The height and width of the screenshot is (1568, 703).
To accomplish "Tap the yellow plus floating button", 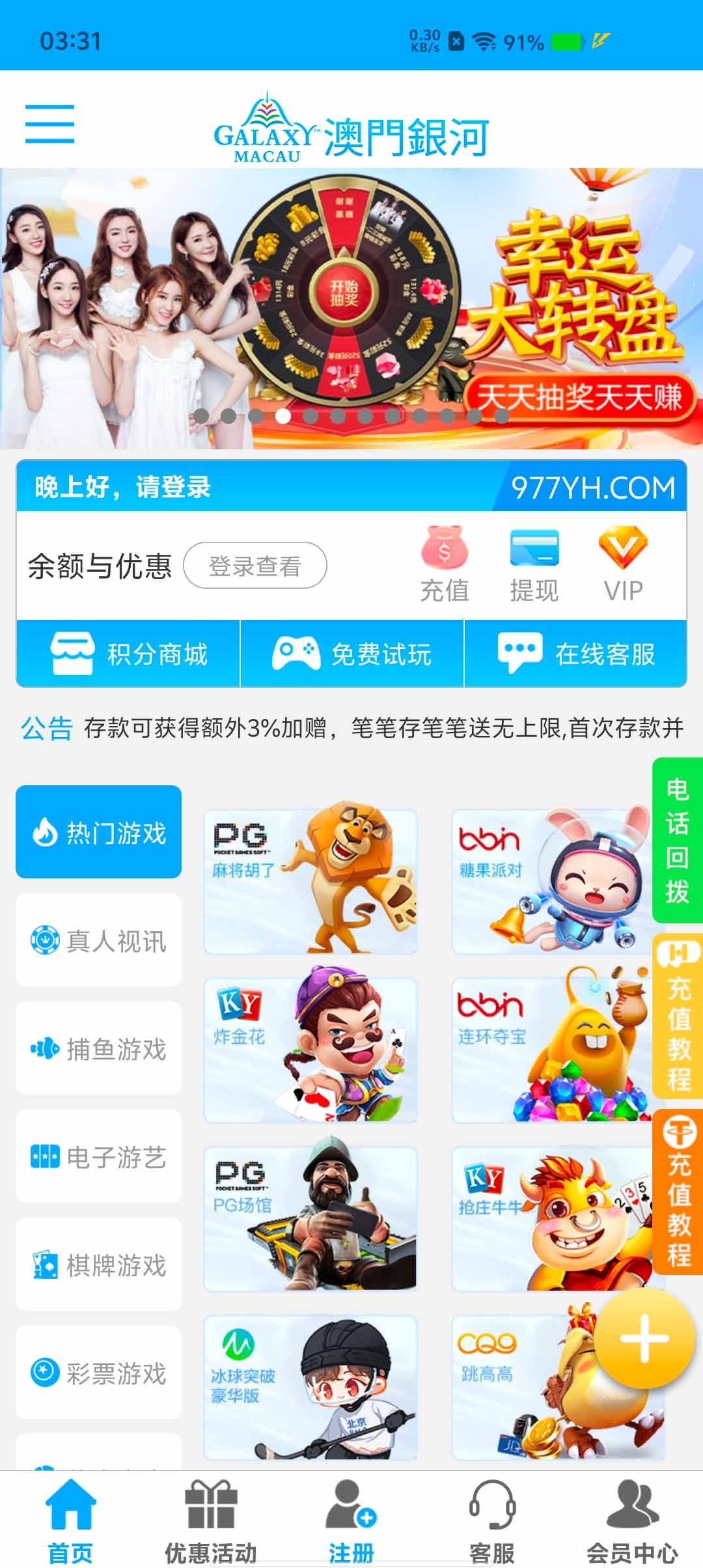I will (644, 1339).
